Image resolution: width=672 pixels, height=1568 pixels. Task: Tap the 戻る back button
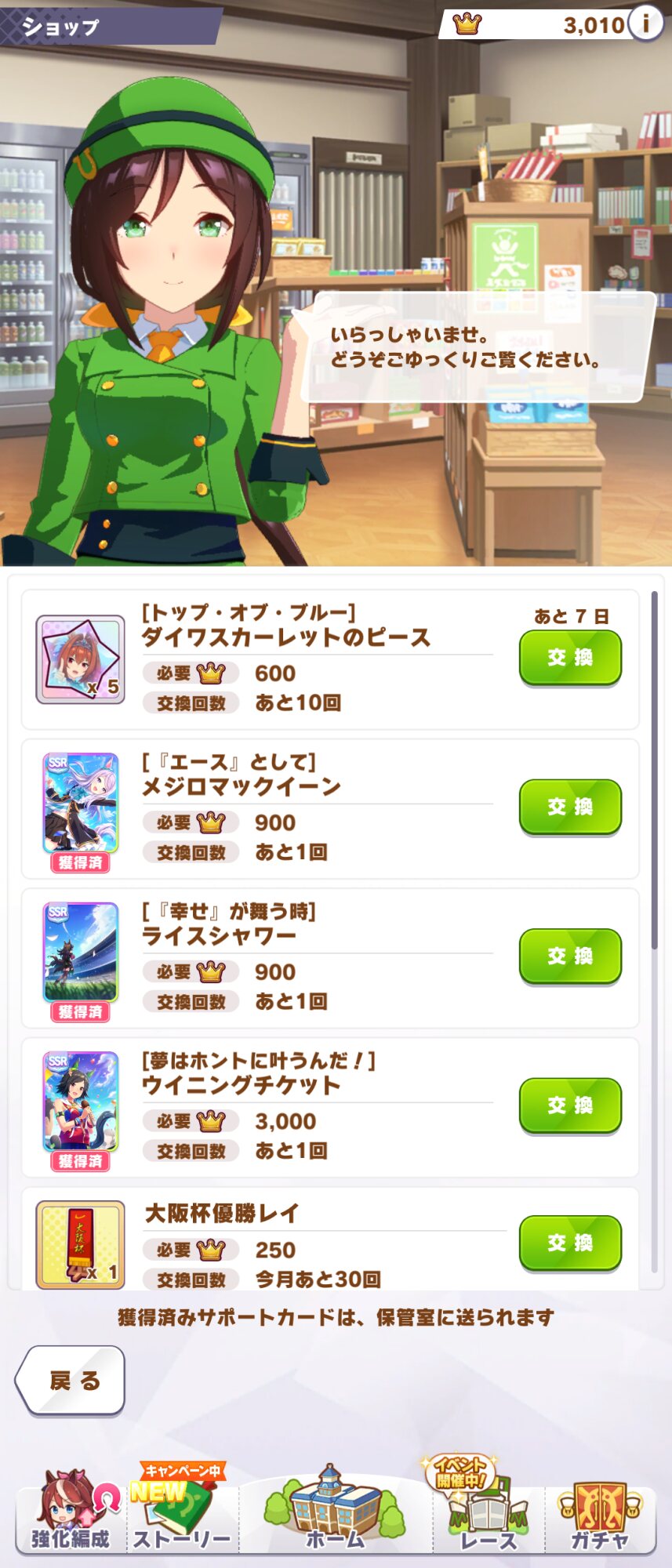[71, 1381]
